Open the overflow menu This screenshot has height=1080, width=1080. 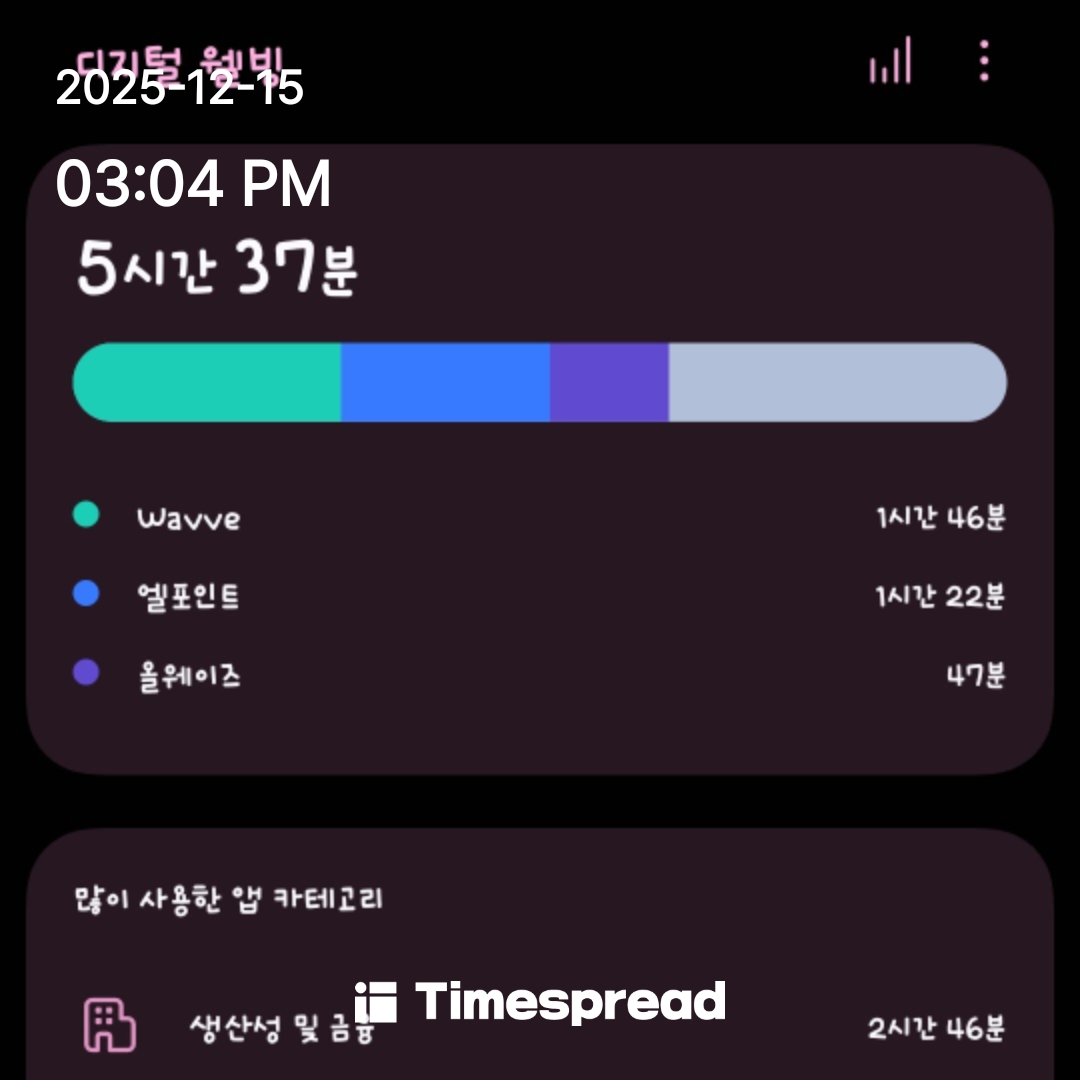(x=984, y=61)
